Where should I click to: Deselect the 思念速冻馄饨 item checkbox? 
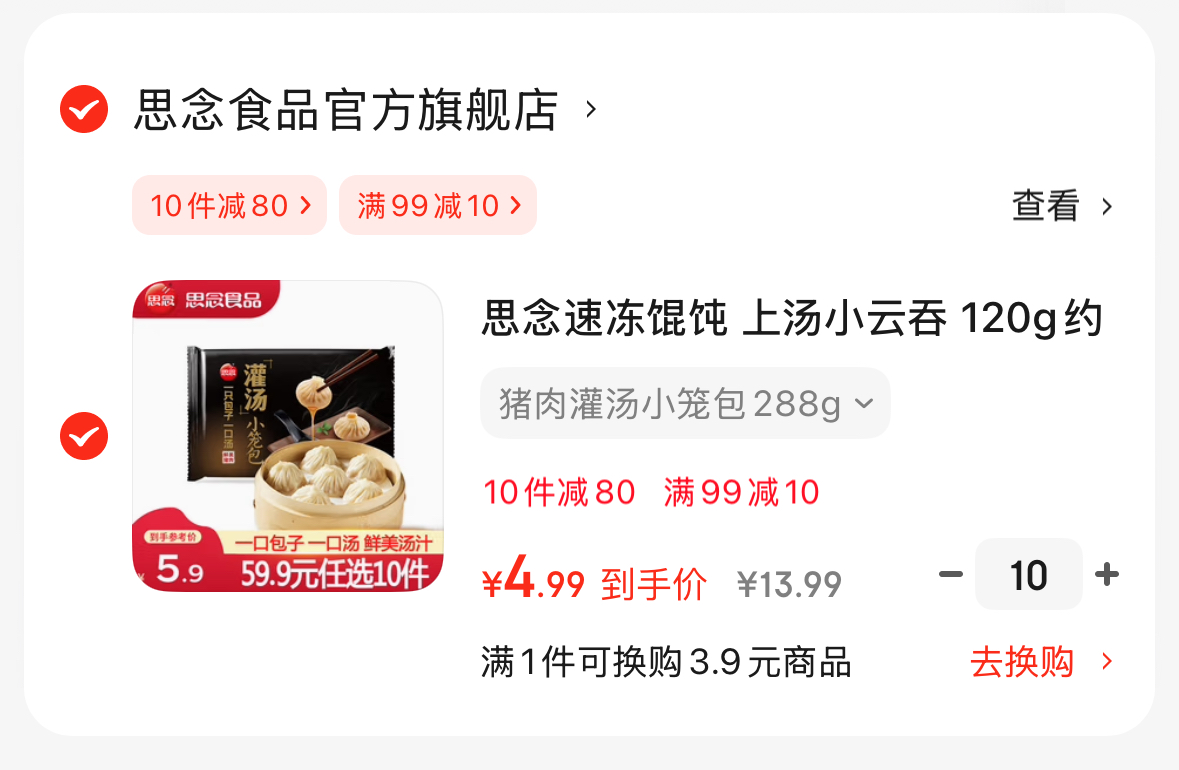click(x=84, y=436)
